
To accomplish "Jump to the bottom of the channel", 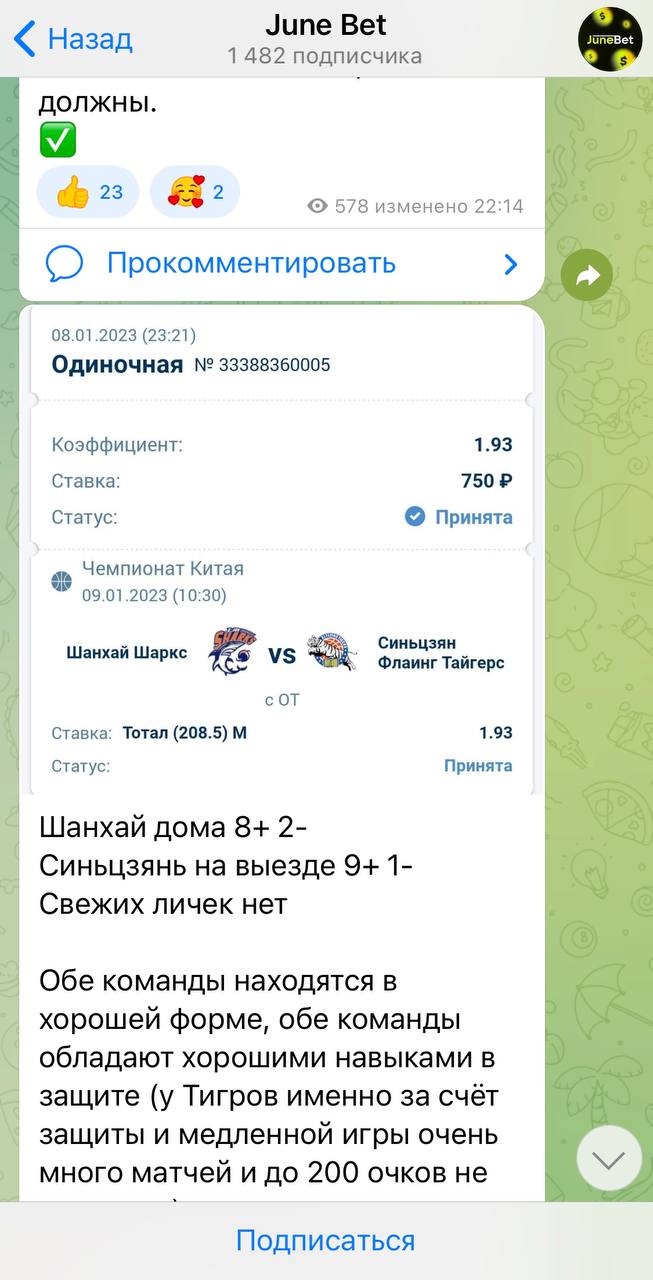I will click(x=609, y=1158).
